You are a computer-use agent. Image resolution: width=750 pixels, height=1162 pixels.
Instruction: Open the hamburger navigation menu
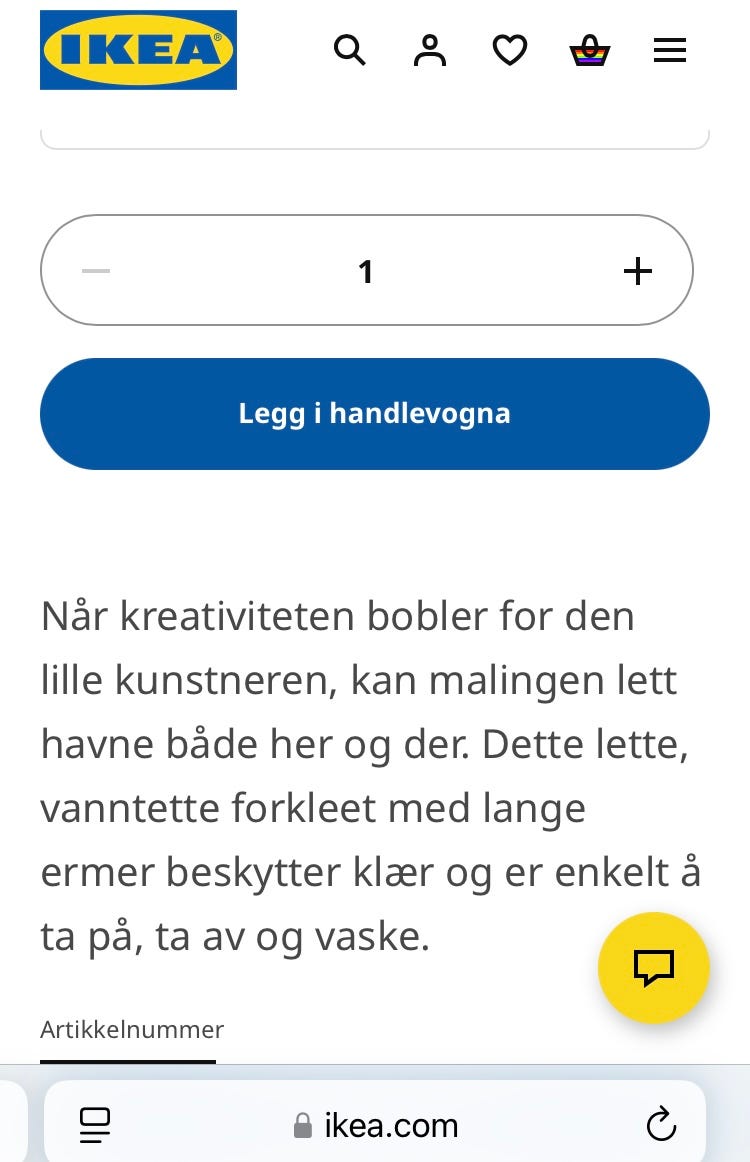pyautogui.click(x=669, y=50)
